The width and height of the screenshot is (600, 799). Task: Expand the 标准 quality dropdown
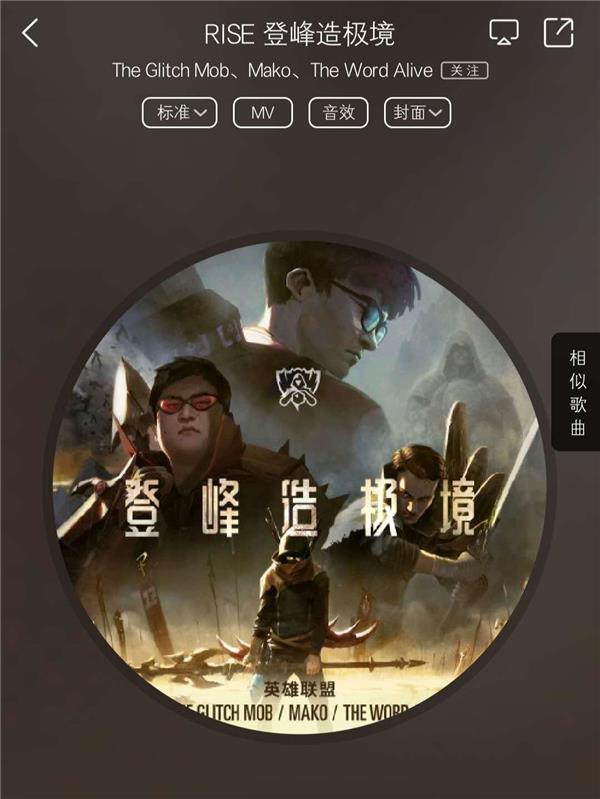[x=180, y=112]
